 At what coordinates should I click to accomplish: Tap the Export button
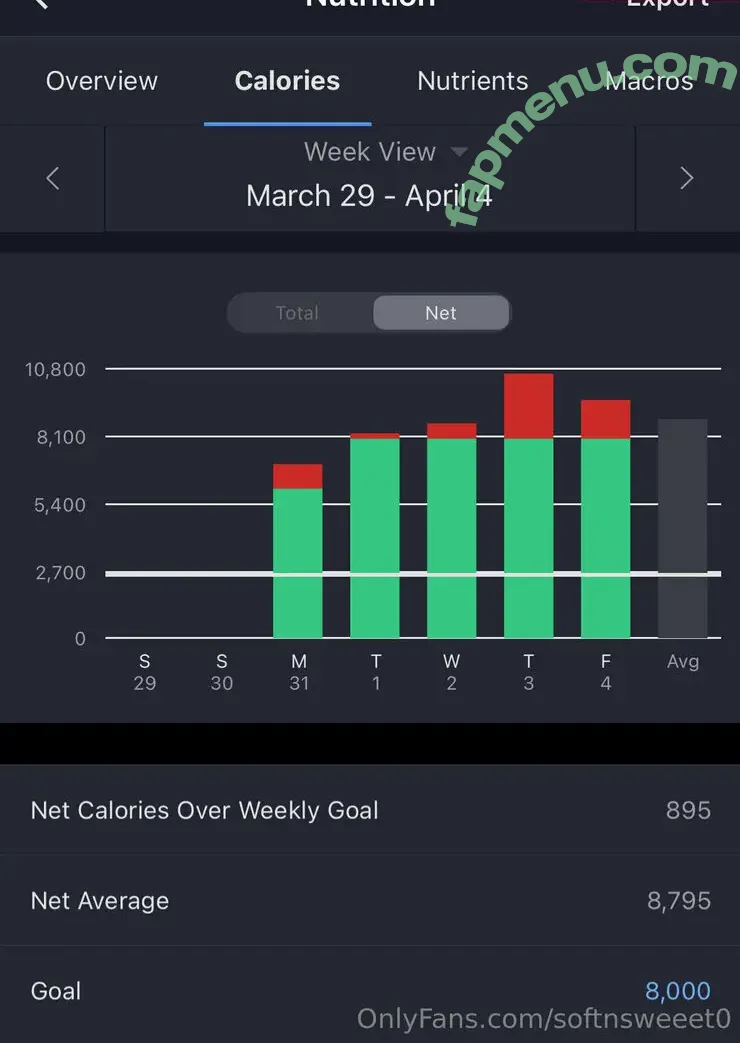pyautogui.click(x=668, y=4)
